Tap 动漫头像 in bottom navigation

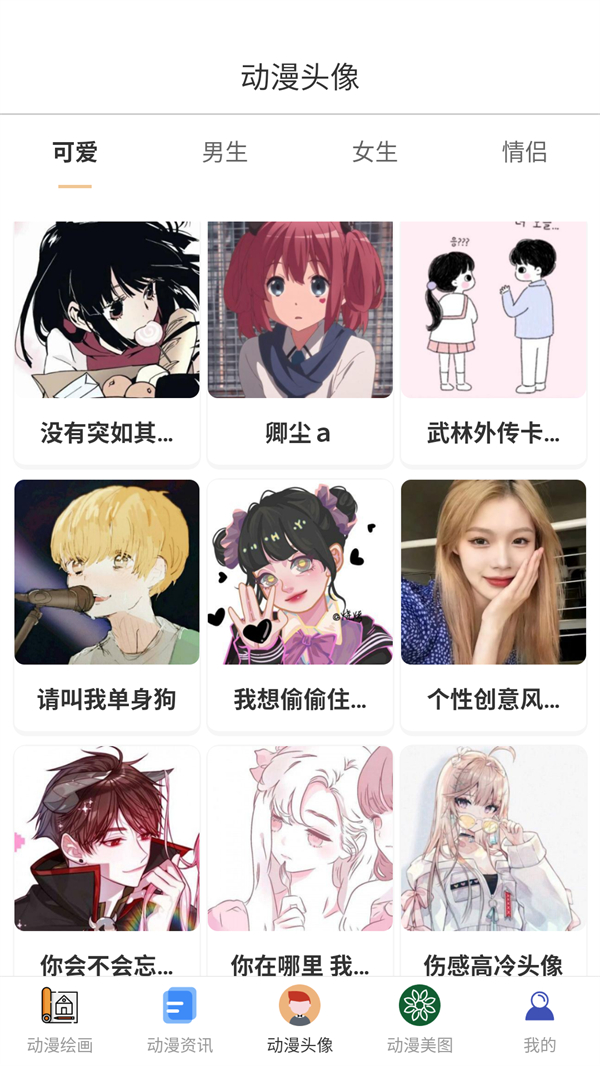point(300,1020)
